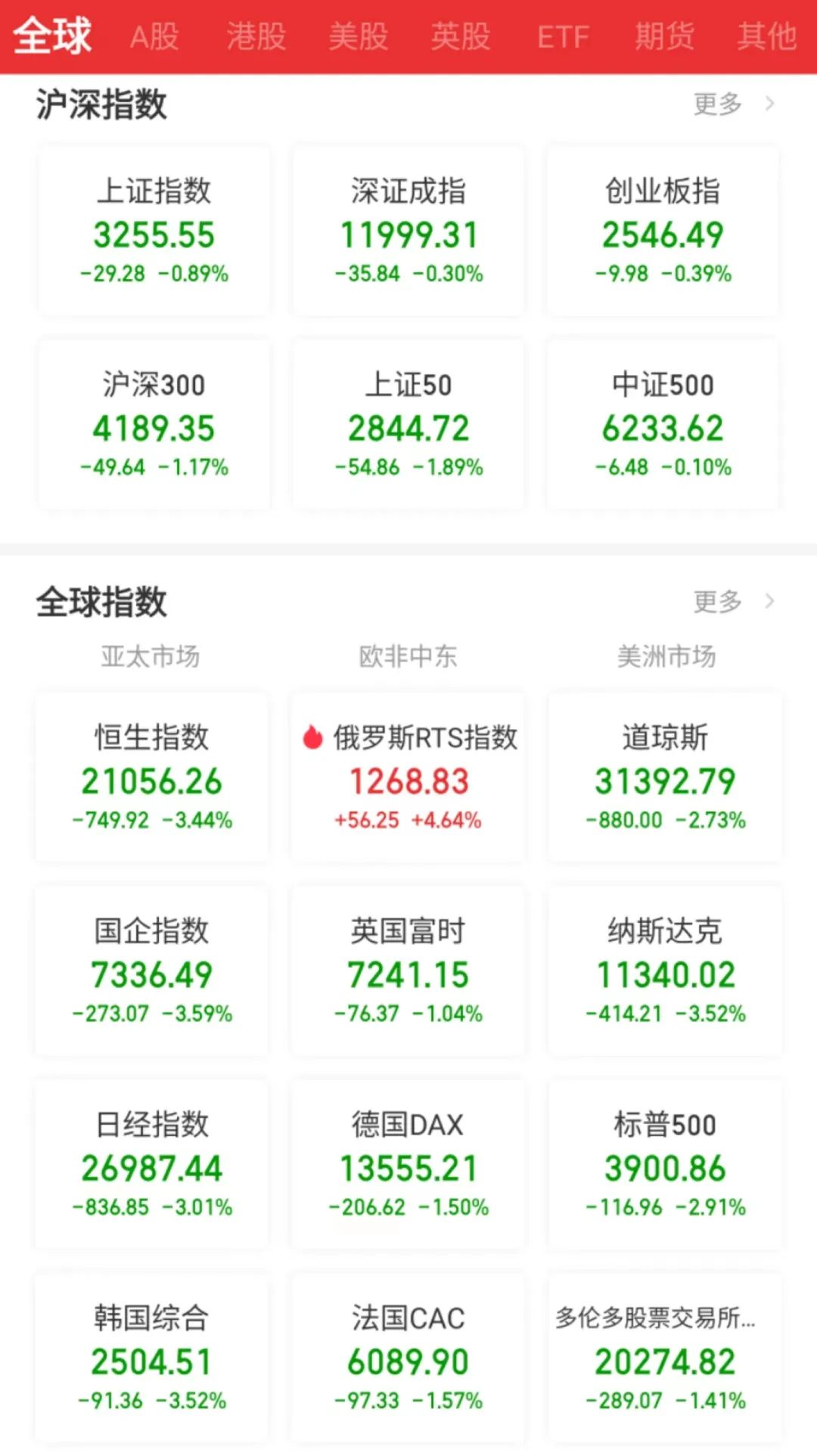Screen dimensions: 817x1456
Task: Open the 恒生指数 card
Action: (152, 778)
